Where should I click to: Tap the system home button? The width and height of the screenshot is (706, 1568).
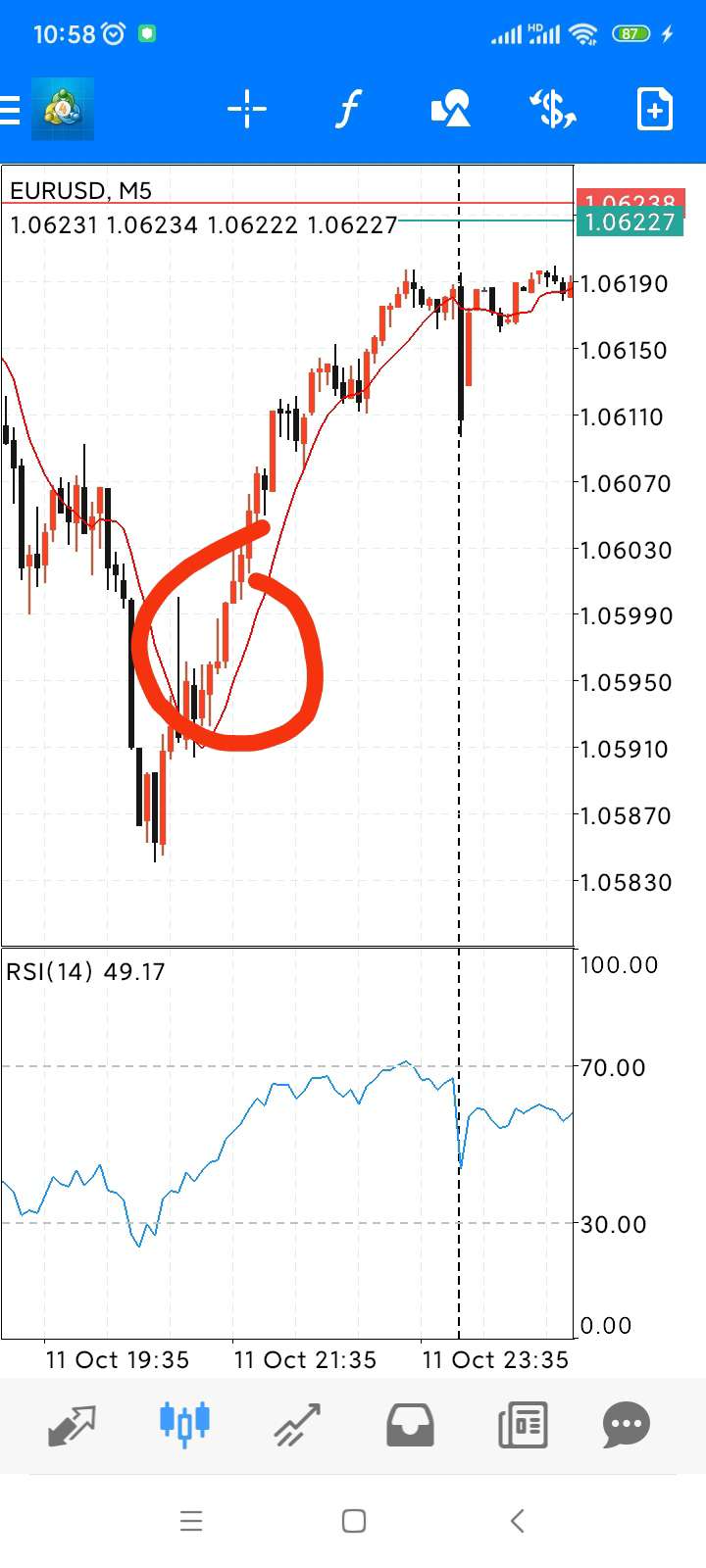pyautogui.click(x=354, y=1521)
